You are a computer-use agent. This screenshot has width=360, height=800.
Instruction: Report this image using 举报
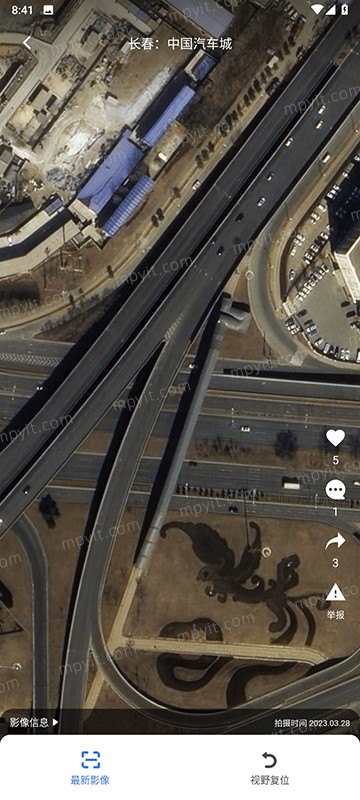click(x=335, y=601)
